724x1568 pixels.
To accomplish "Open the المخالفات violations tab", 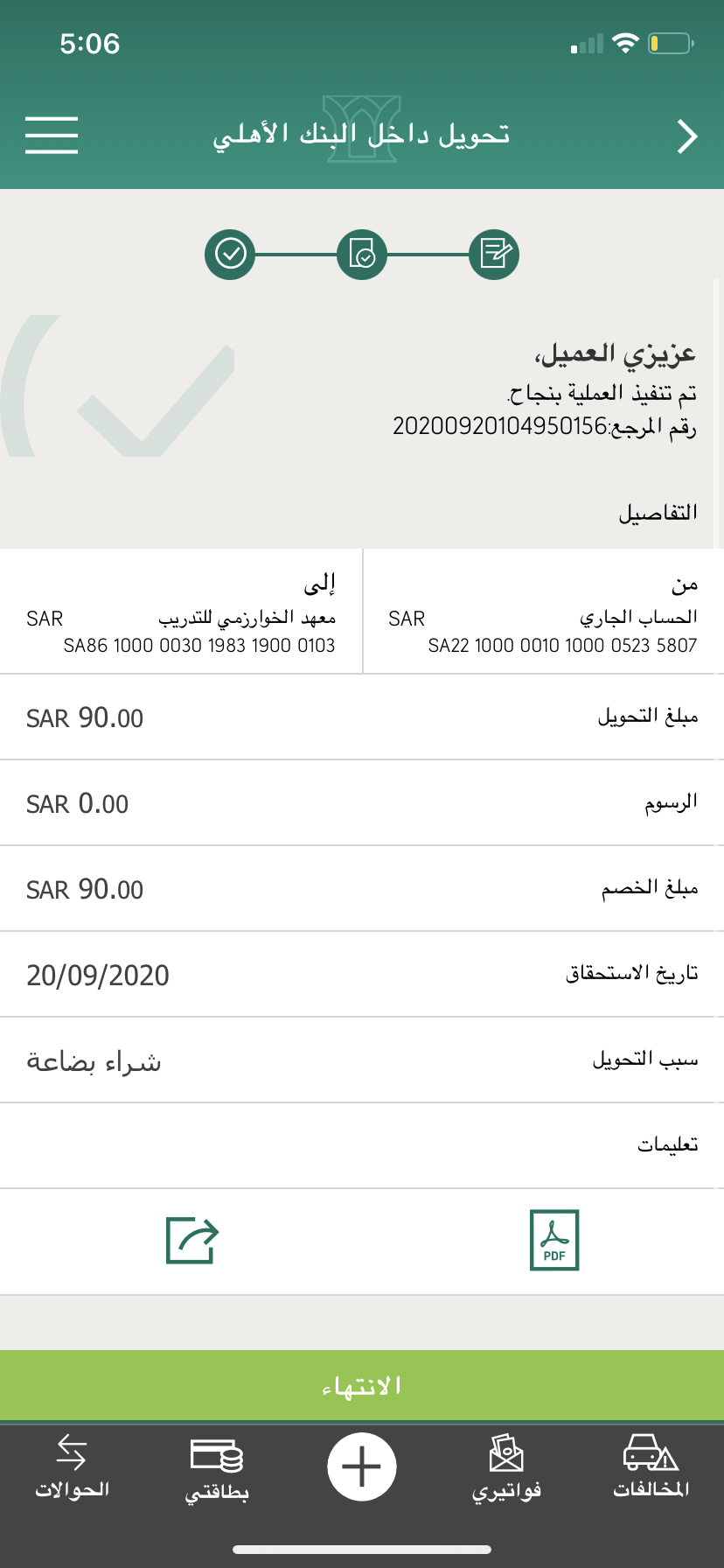I will pos(651,1468).
